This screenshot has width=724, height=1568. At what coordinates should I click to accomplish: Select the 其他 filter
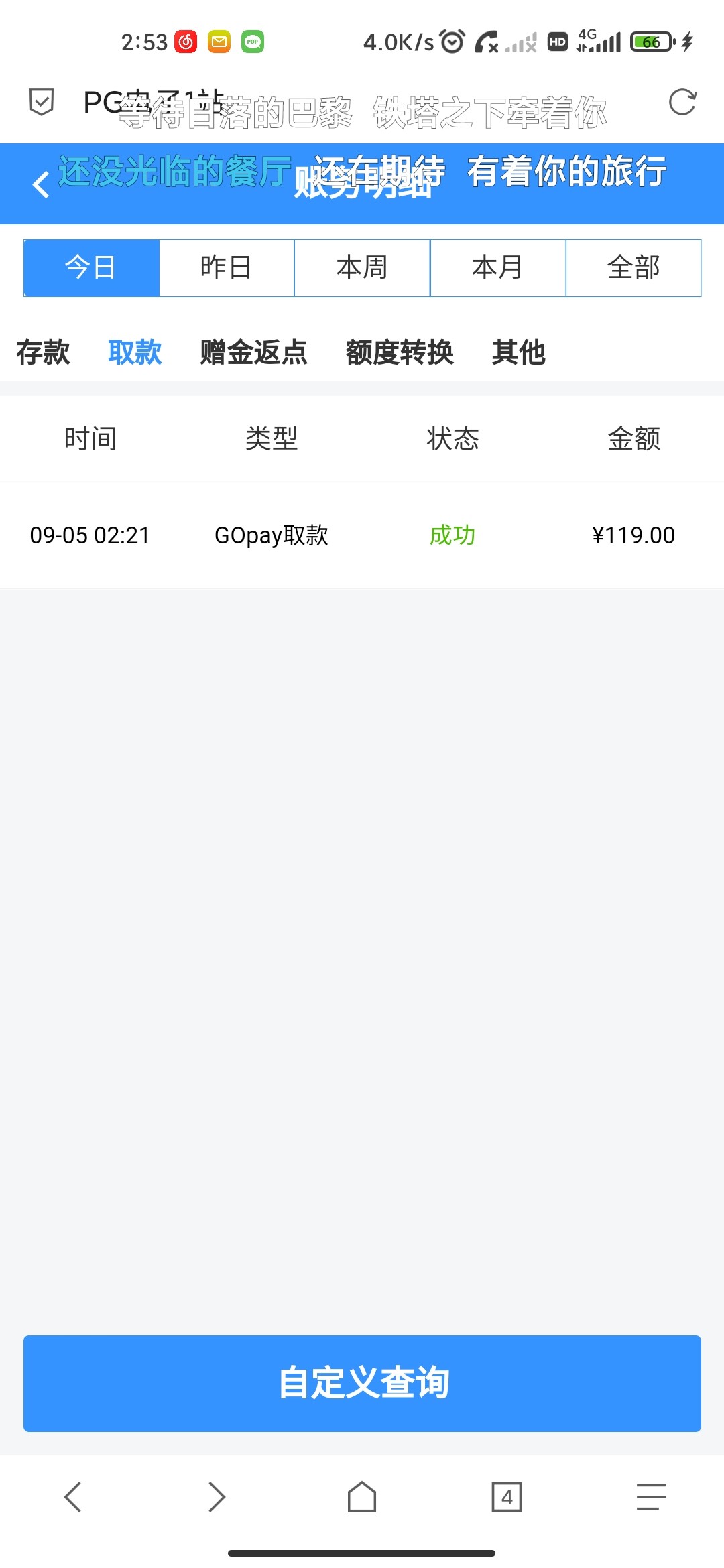tap(520, 353)
